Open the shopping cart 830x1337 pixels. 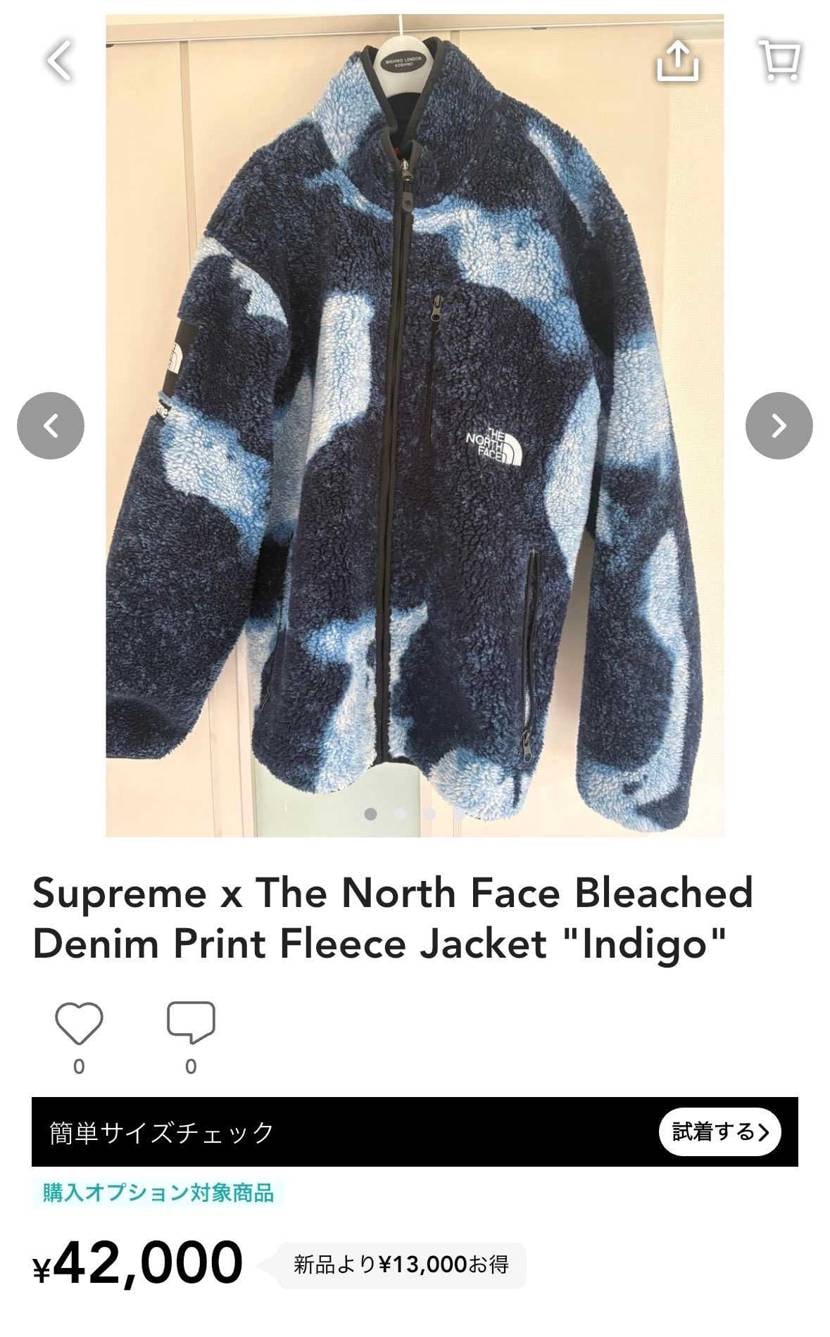779,60
